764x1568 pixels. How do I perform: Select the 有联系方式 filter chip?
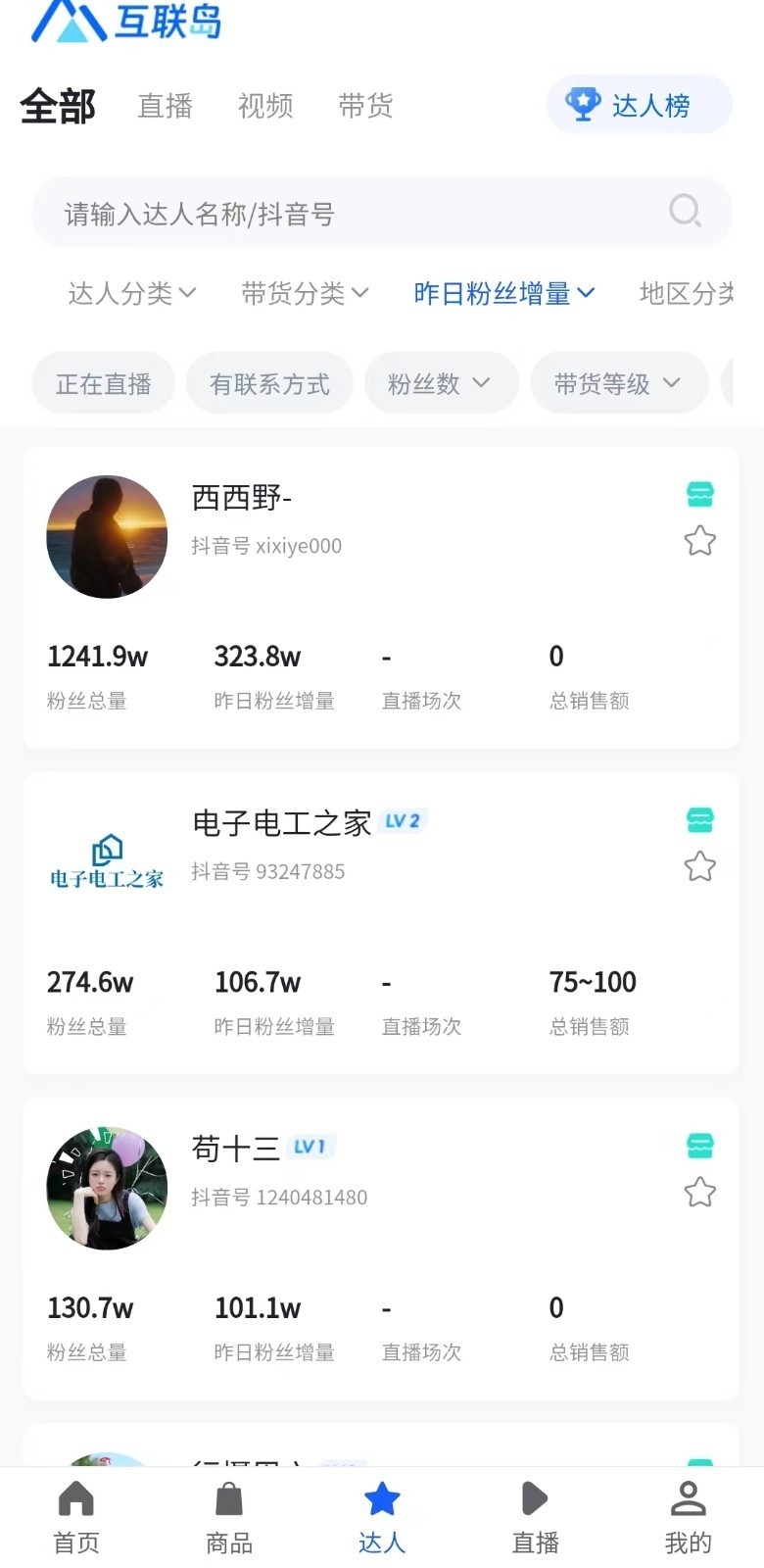(269, 383)
